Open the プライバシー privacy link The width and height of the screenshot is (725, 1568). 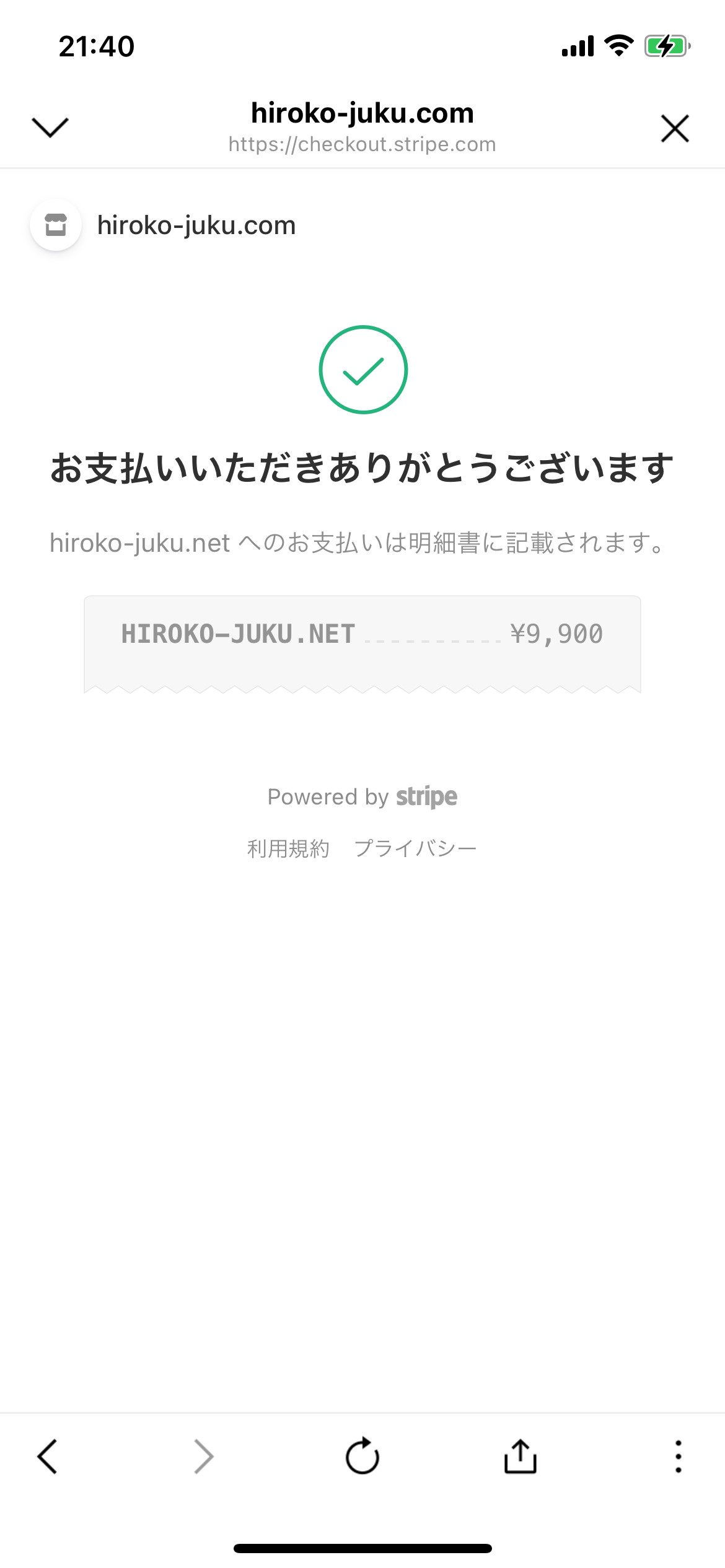(x=415, y=848)
